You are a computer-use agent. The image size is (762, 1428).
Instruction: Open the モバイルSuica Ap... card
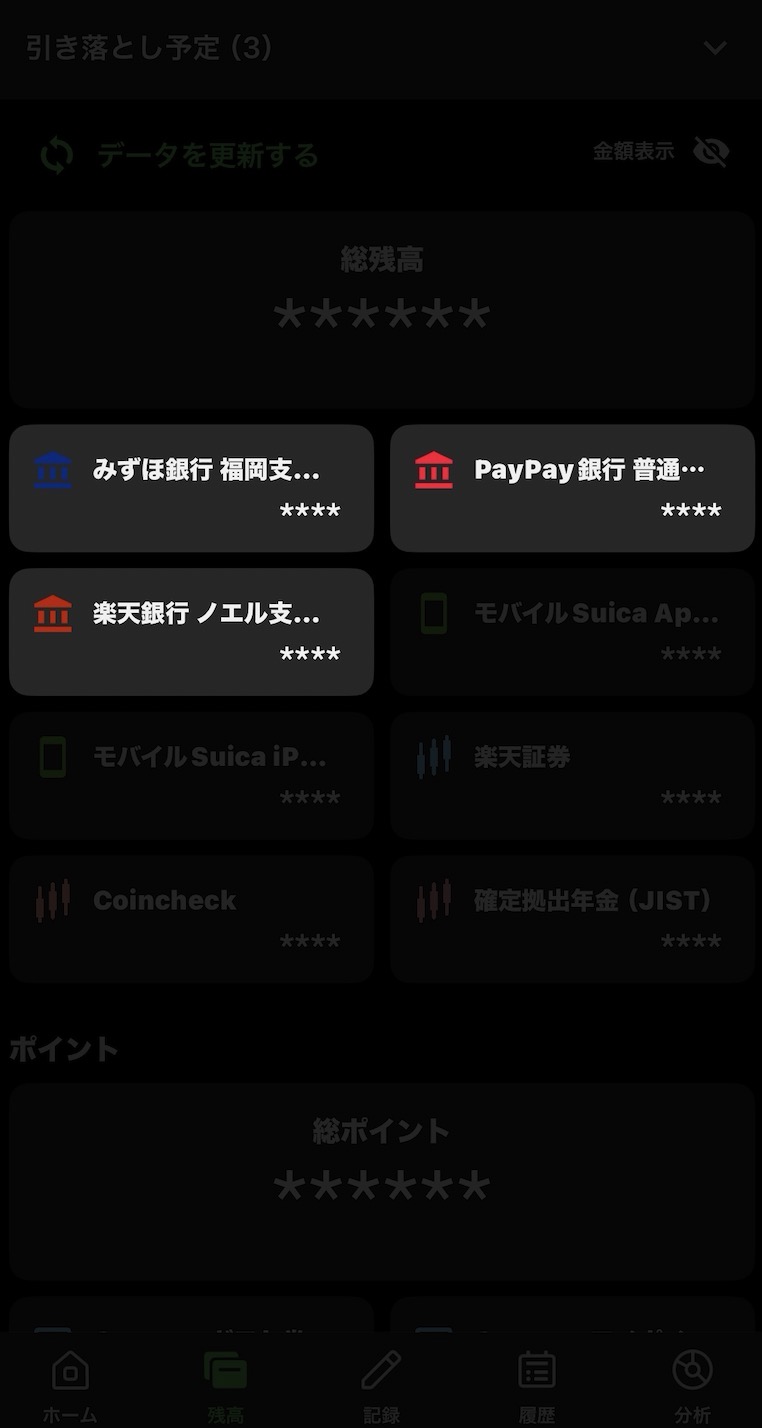(572, 632)
